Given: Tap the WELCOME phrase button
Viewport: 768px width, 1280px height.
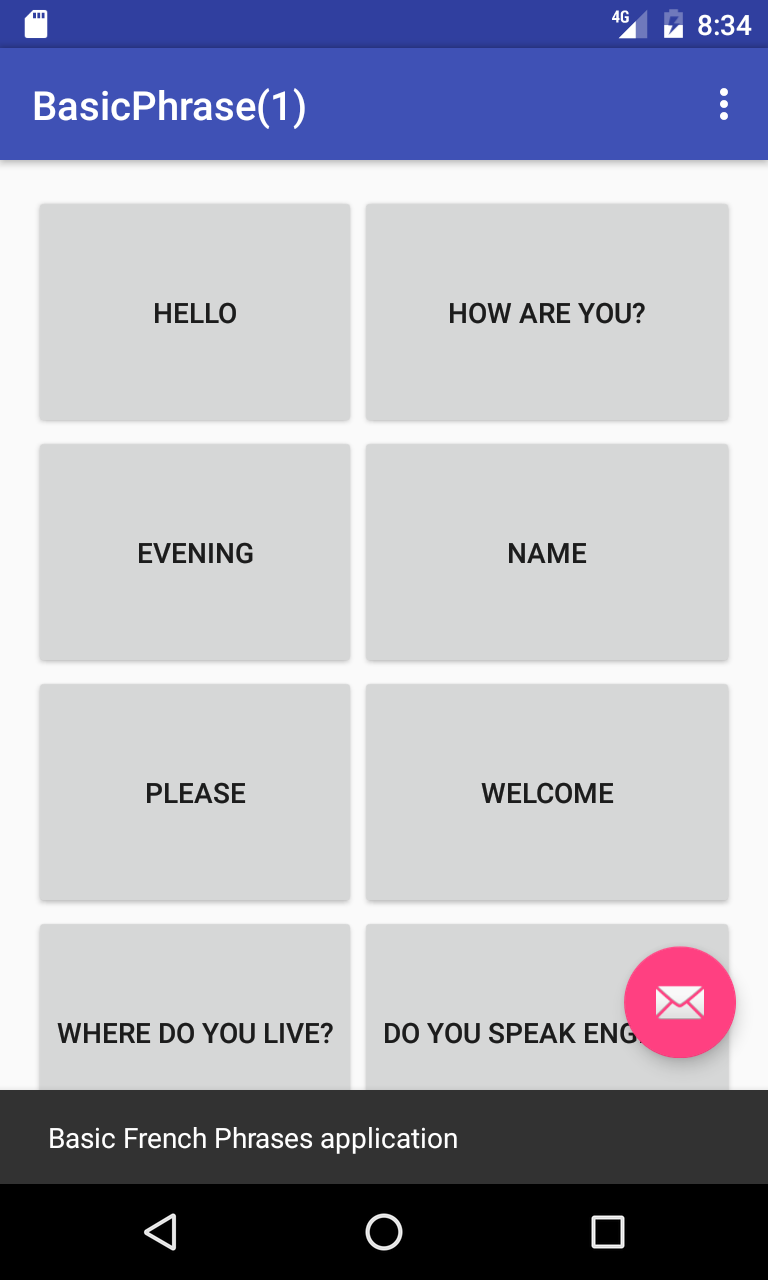Looking at the screenshot, I should (x=547, y=792).
